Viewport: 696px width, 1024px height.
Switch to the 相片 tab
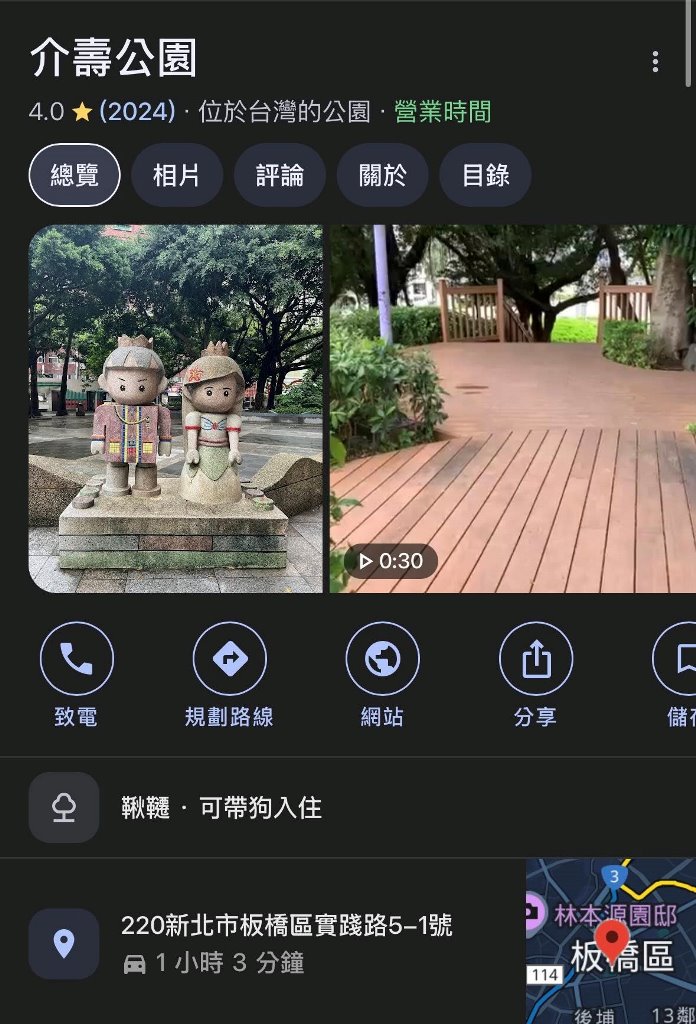pos(176,175)
